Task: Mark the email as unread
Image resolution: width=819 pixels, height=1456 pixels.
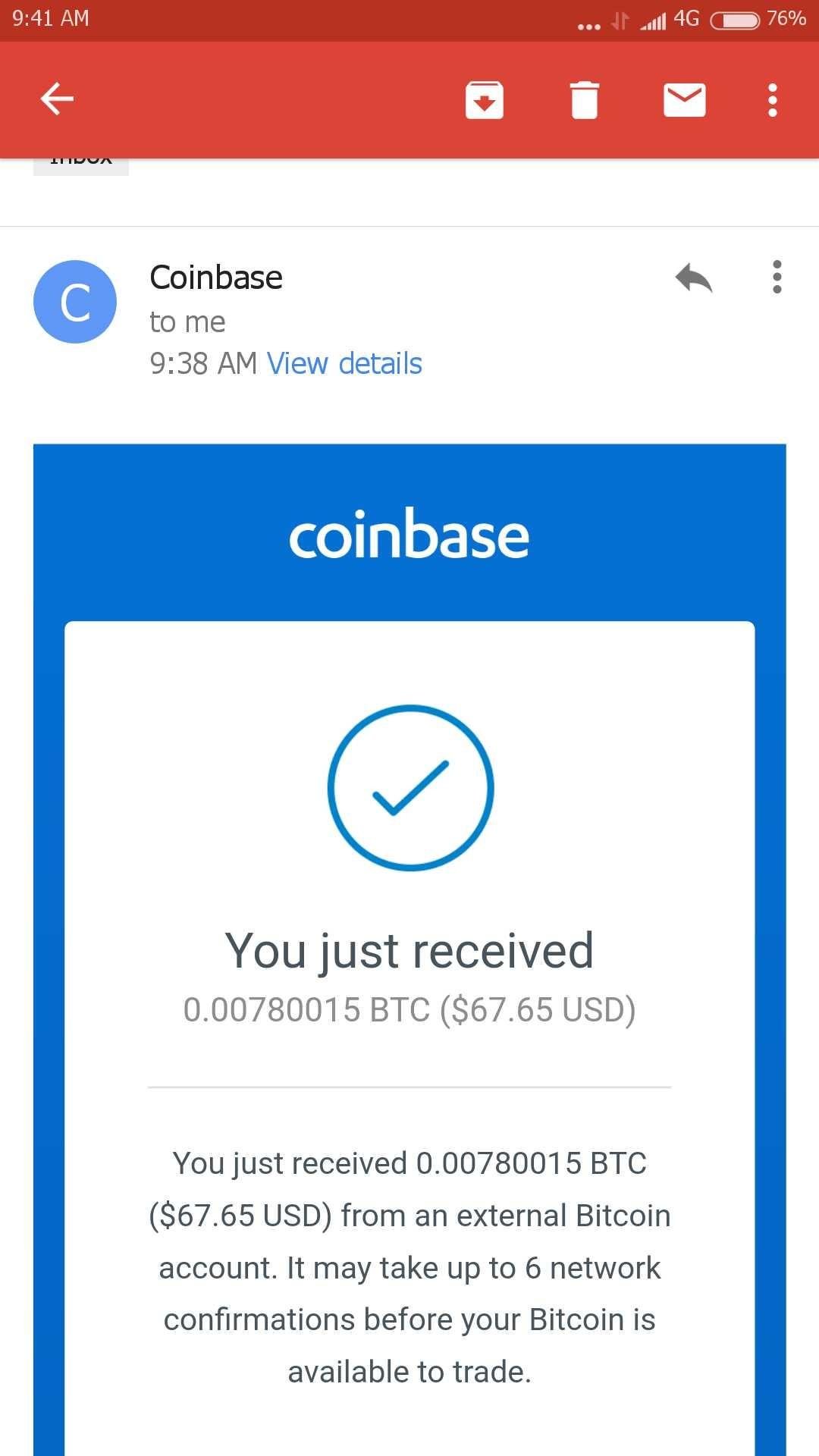Action: point(685,100)
